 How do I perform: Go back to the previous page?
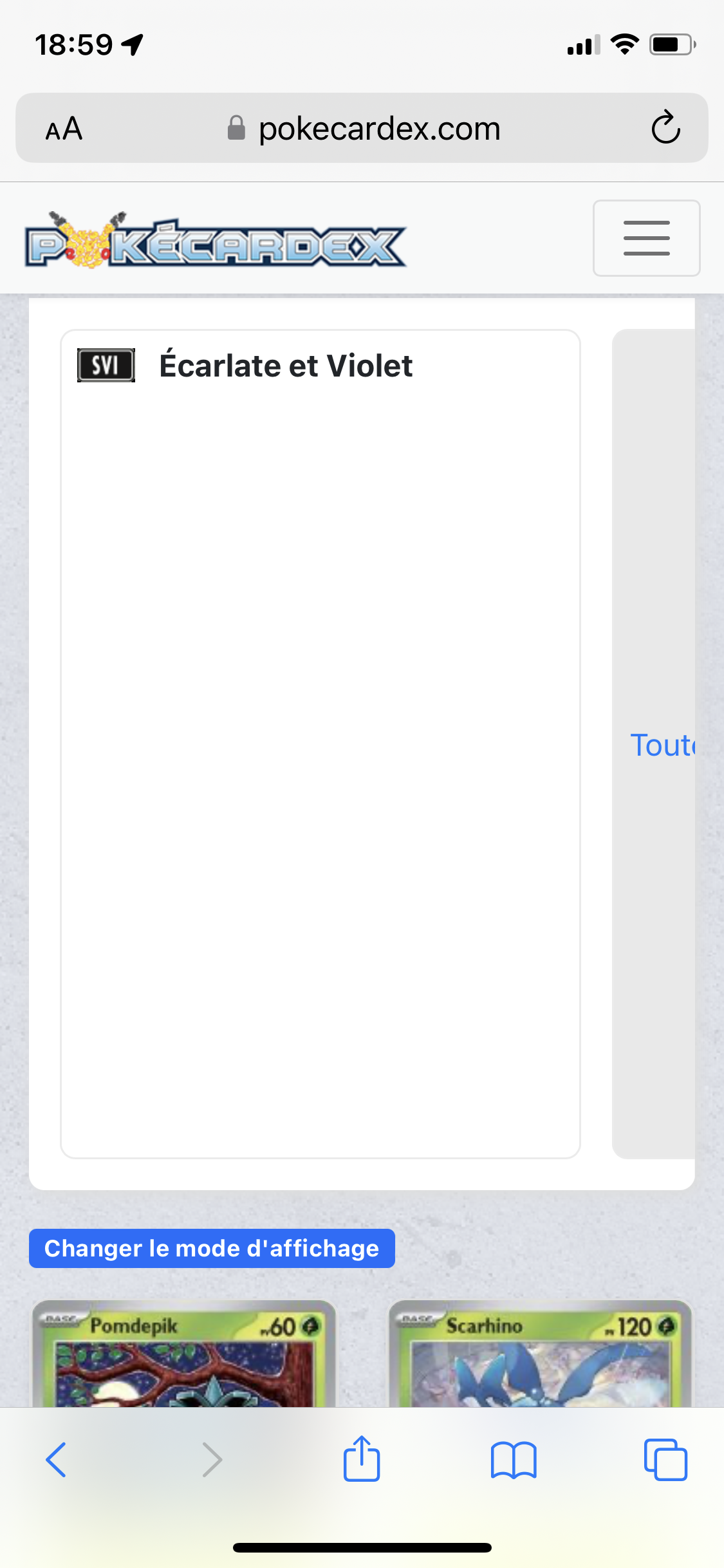56,1459
